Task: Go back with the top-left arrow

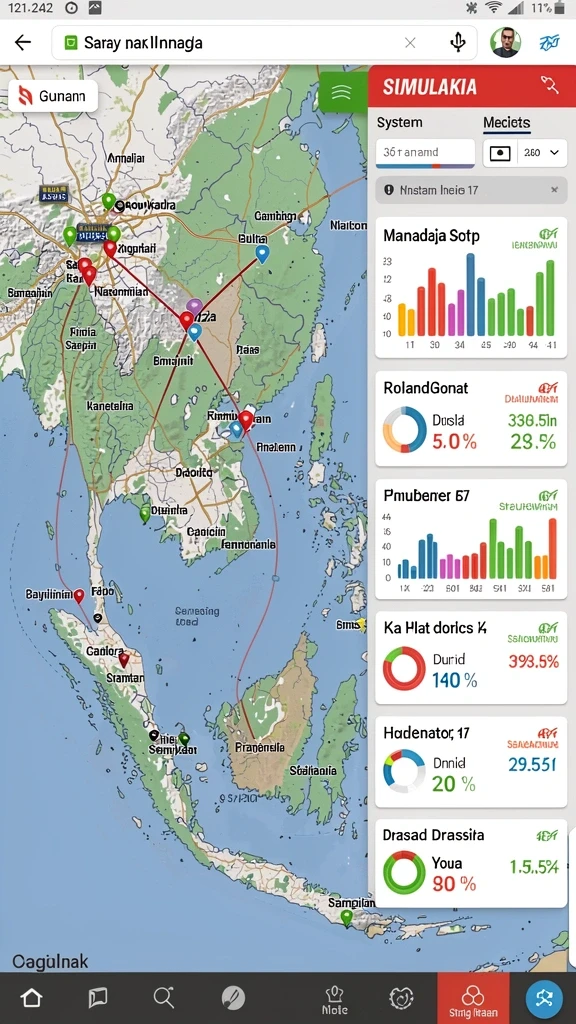Action: click(x=23, y=43)
